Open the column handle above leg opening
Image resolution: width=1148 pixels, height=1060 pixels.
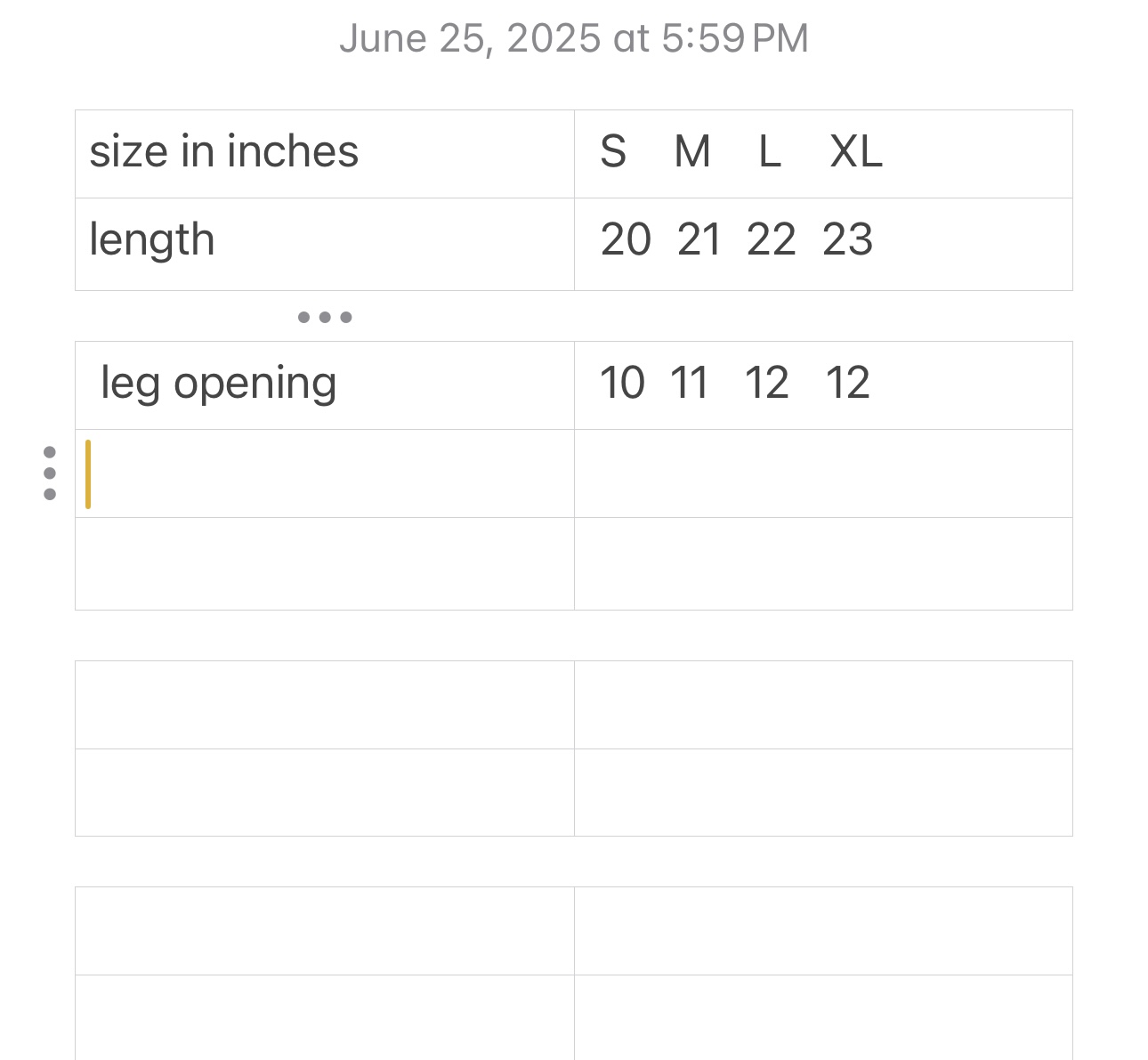coord(325,317)
